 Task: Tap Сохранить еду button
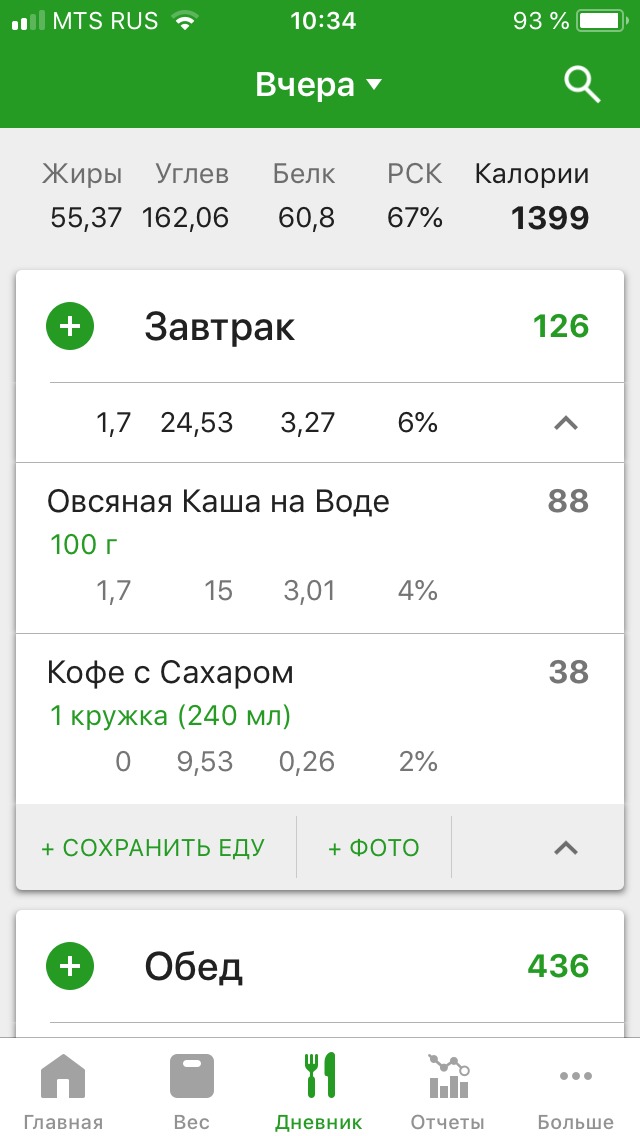153,849
